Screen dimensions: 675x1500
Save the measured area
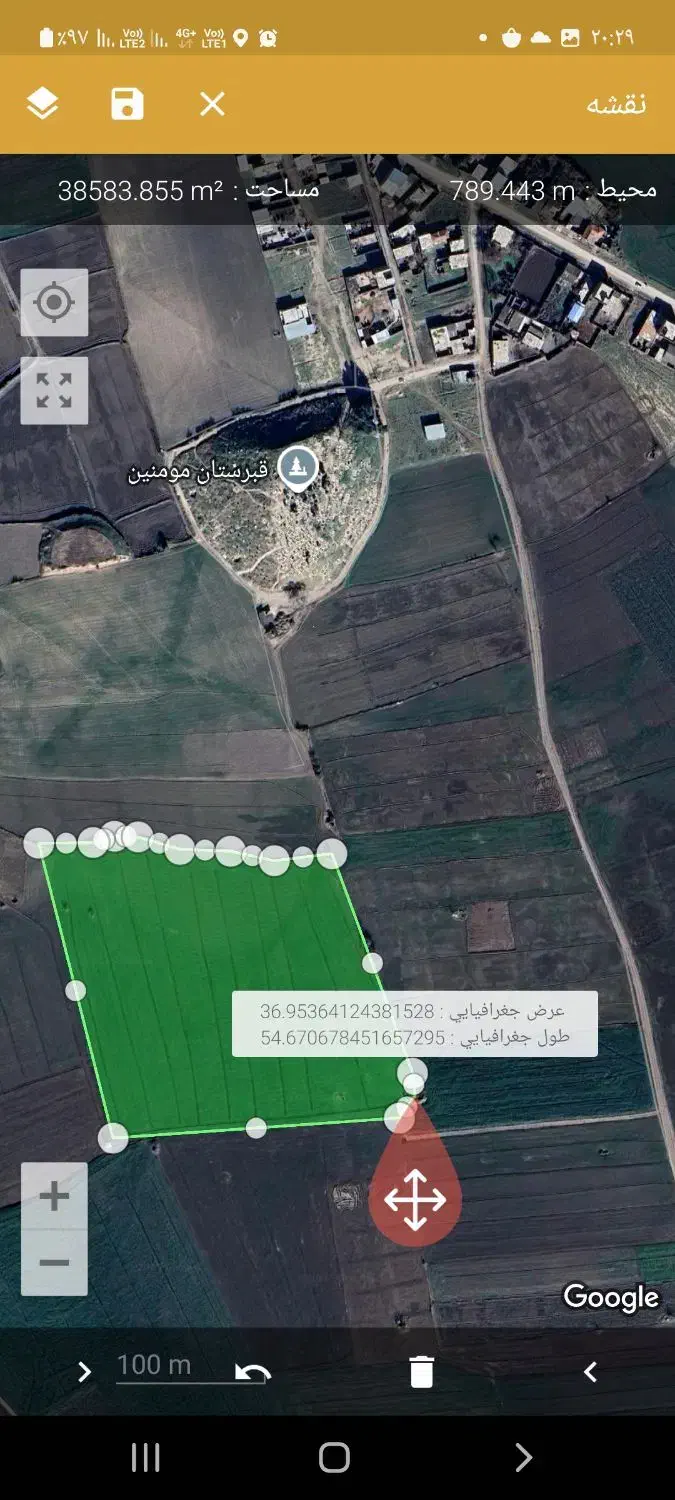[x=127, y=104]
